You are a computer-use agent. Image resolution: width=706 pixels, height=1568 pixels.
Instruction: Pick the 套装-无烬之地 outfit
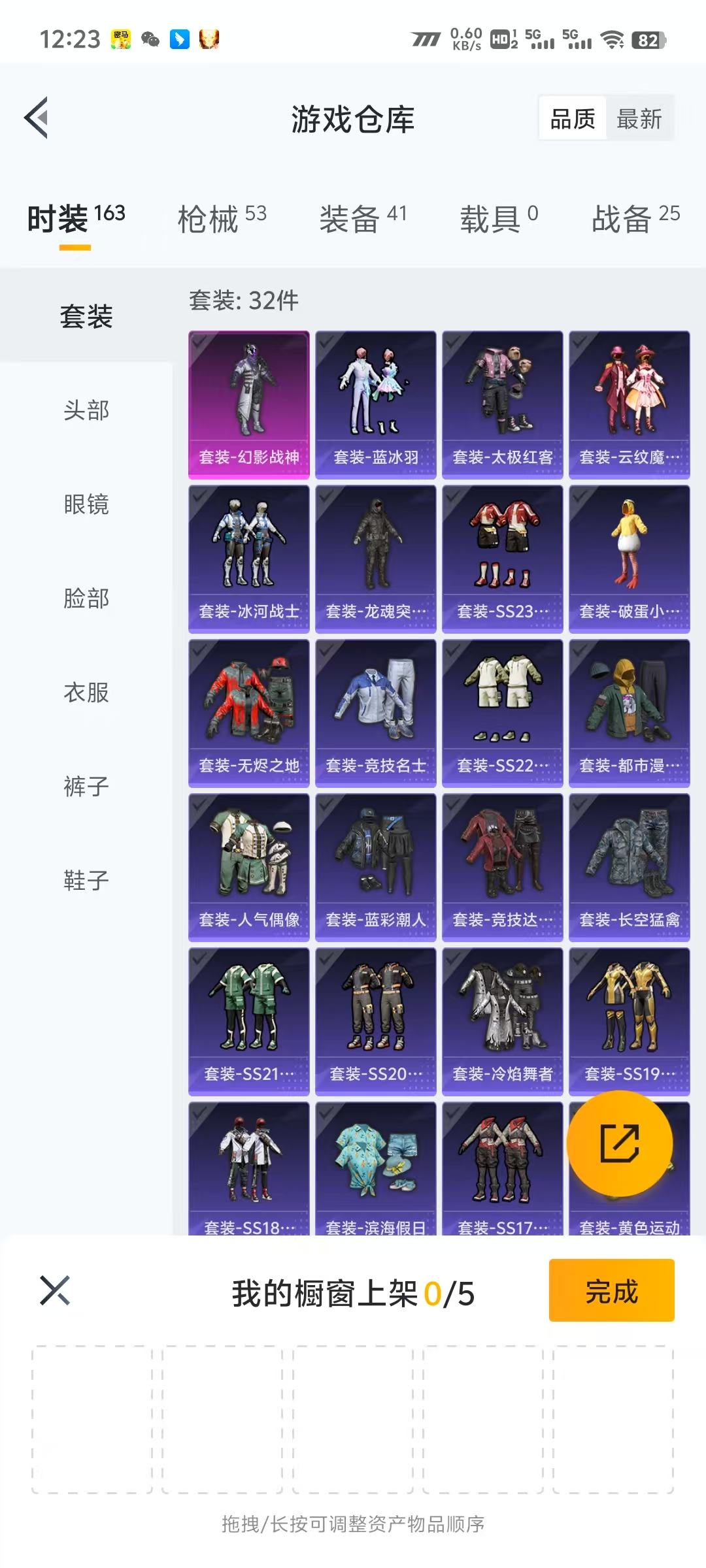pos(249,713)
